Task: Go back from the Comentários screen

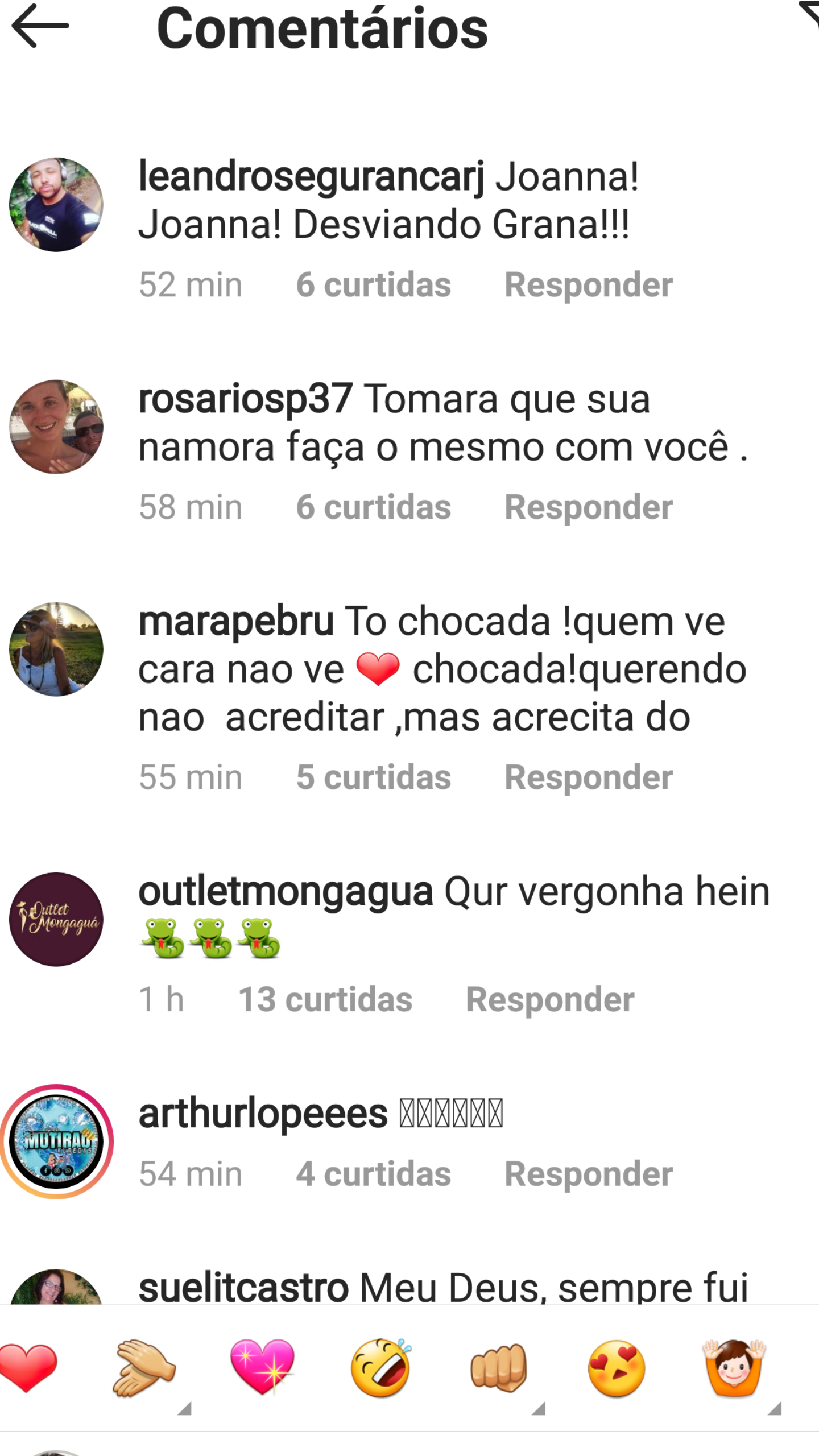Action: pos(40,26)
